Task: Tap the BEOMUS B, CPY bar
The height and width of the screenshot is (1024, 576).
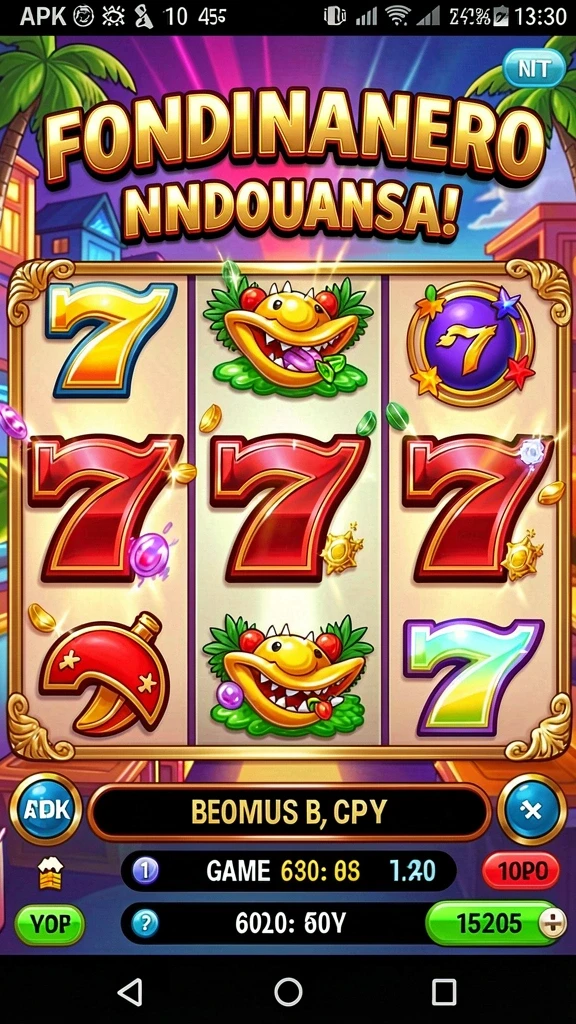Action: coord(289,811)
